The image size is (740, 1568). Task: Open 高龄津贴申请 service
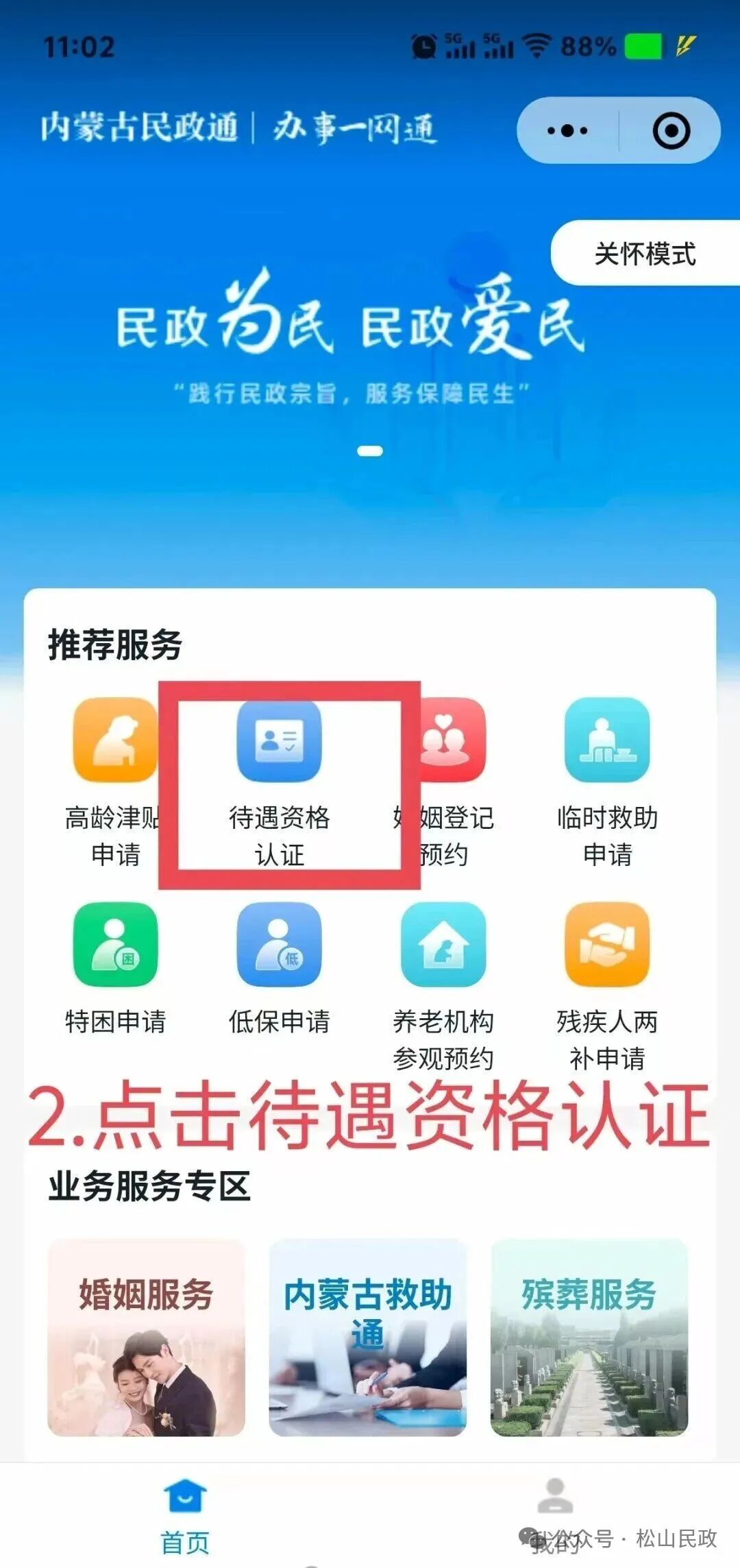pos(115,742)
